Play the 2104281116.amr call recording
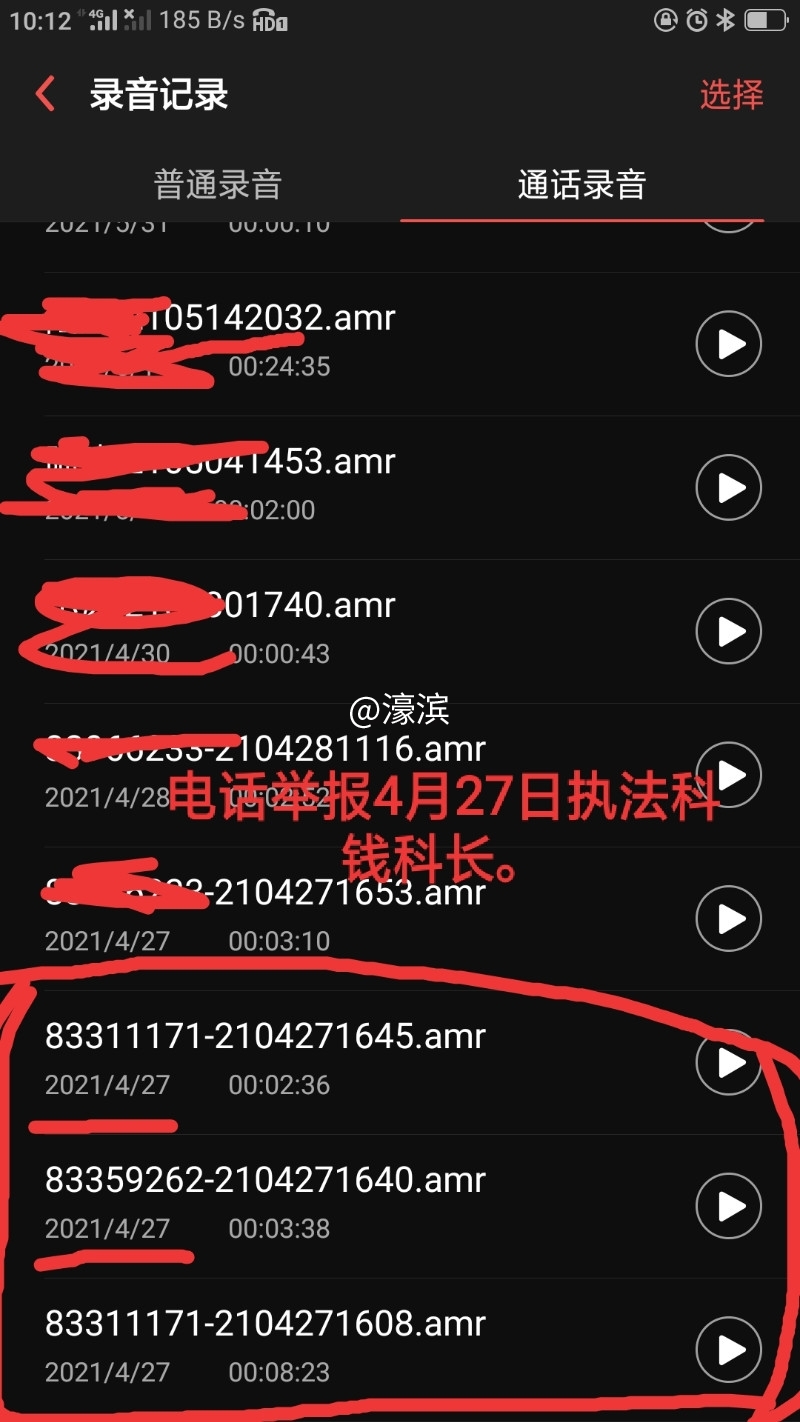This screenshot has height=1422, width=800. coord(729,775)
